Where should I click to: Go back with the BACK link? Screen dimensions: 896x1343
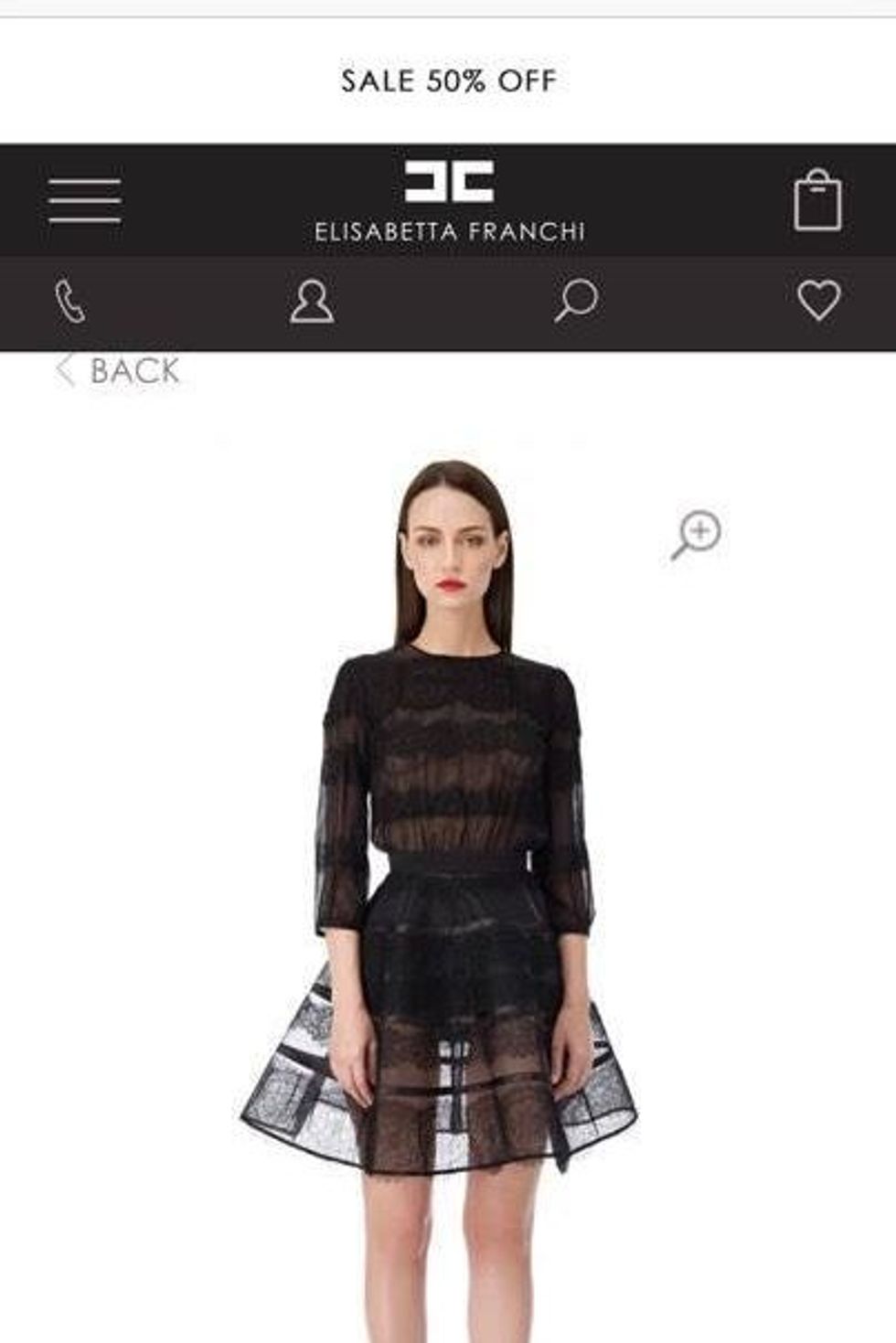tap(119, 371)
